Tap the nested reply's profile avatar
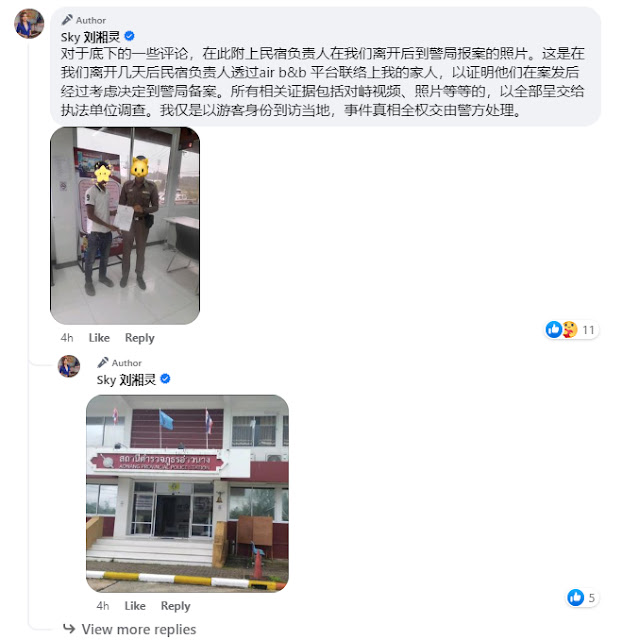 pos(69,365)
